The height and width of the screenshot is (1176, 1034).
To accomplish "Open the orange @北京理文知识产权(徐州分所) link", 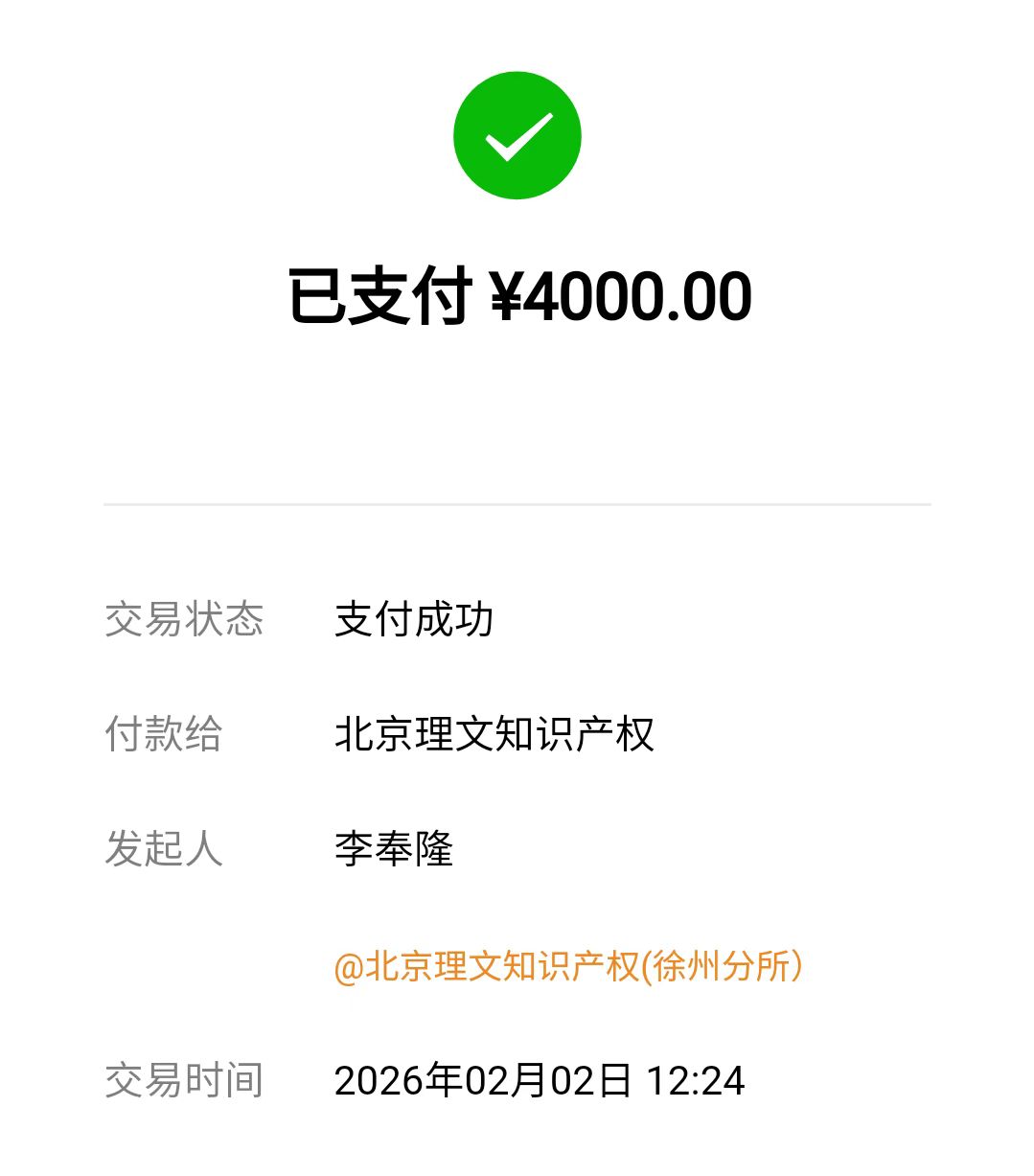I will point(568,966).
